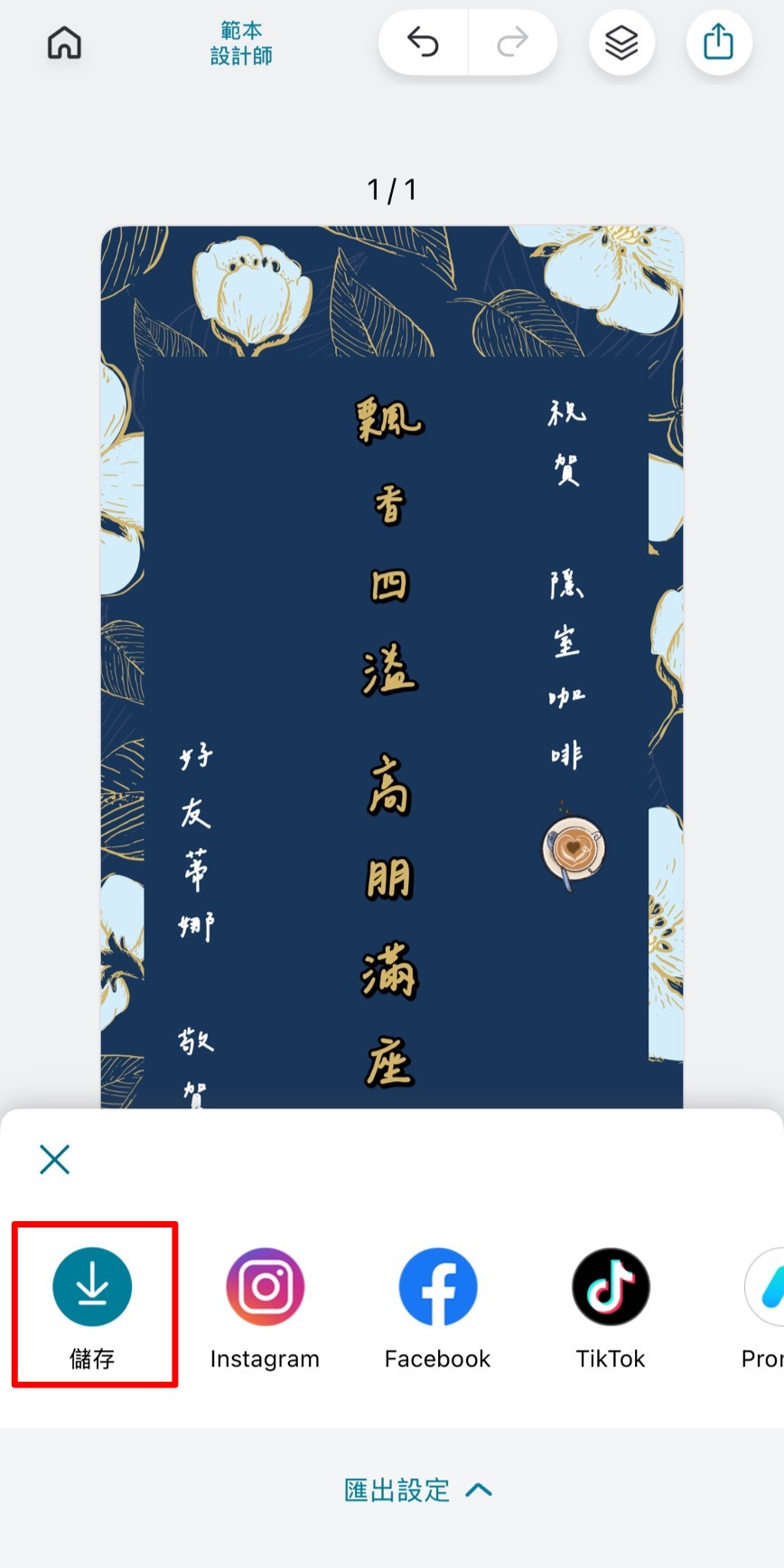Close the share sheet
This screenshot has height=1568, width=784.
tap(54, 1159)
